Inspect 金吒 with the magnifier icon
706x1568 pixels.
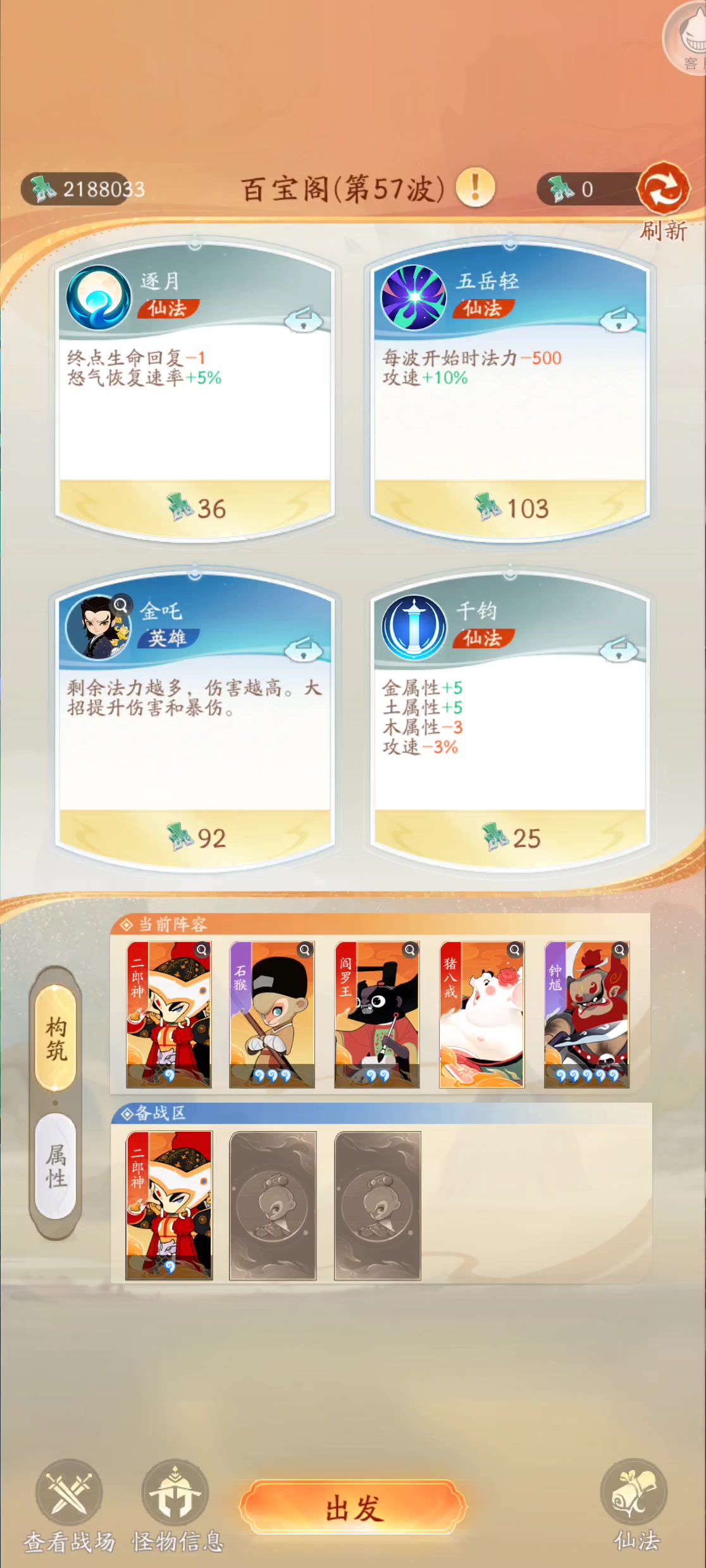120,606
